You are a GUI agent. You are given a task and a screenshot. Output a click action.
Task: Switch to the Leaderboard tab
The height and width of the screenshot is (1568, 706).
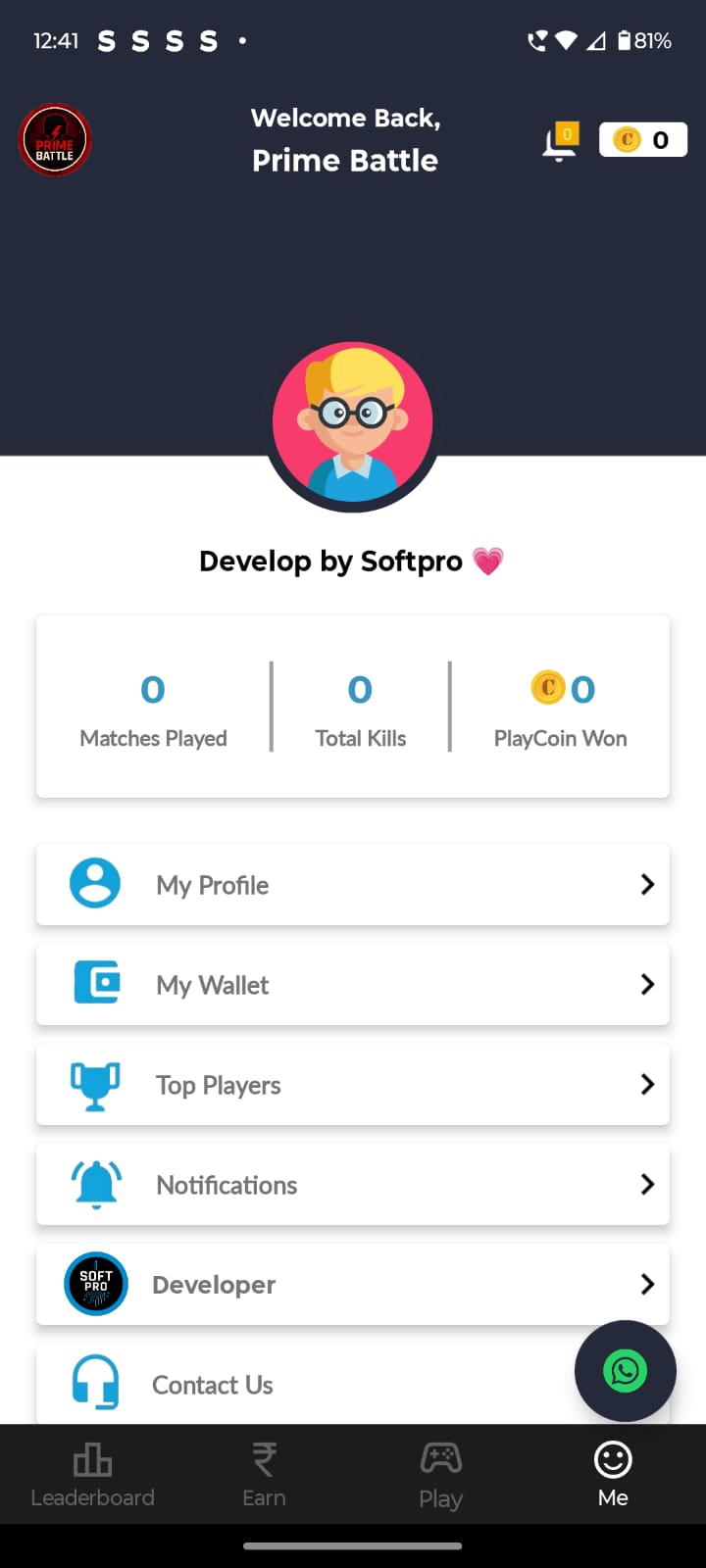click(x=92, y=1474)
